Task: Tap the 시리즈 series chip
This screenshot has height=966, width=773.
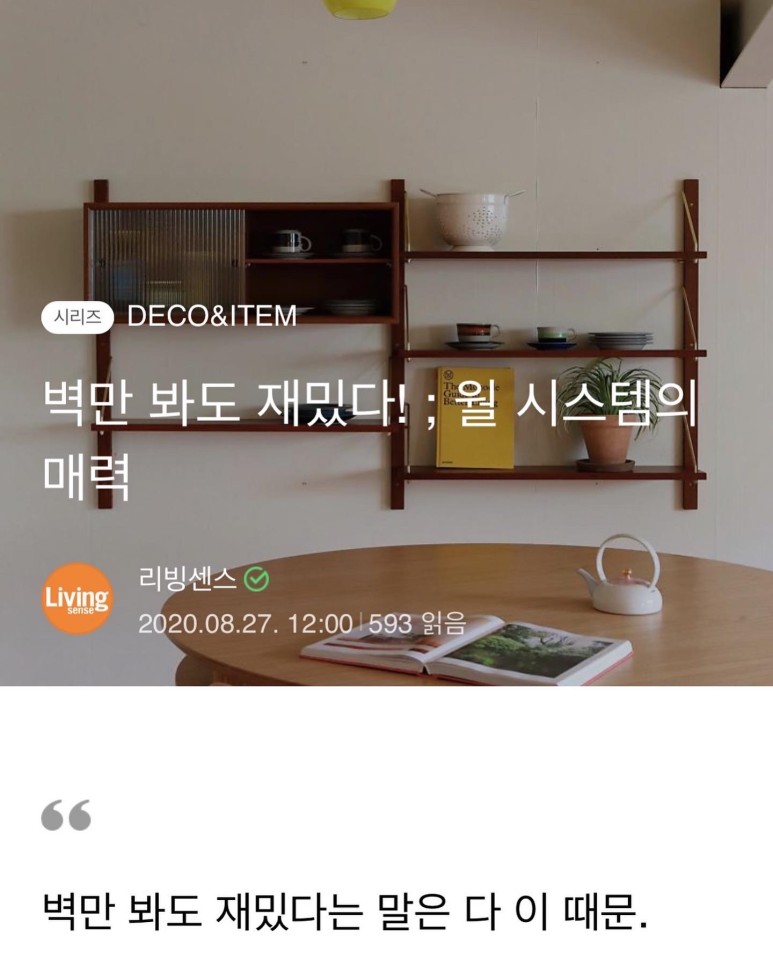Action: (77, 317)
